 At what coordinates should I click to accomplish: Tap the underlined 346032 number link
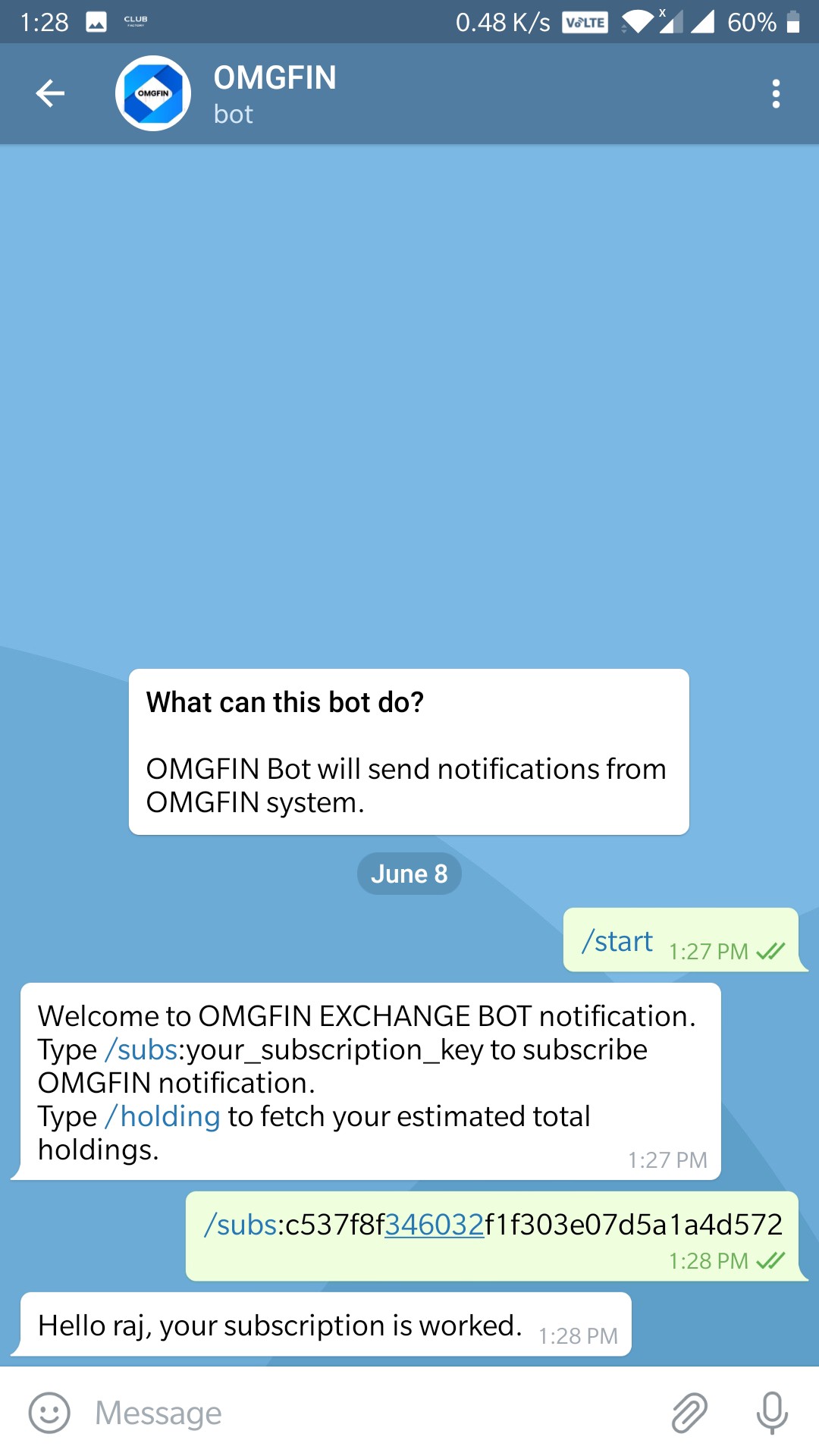tap(434, 1225)
